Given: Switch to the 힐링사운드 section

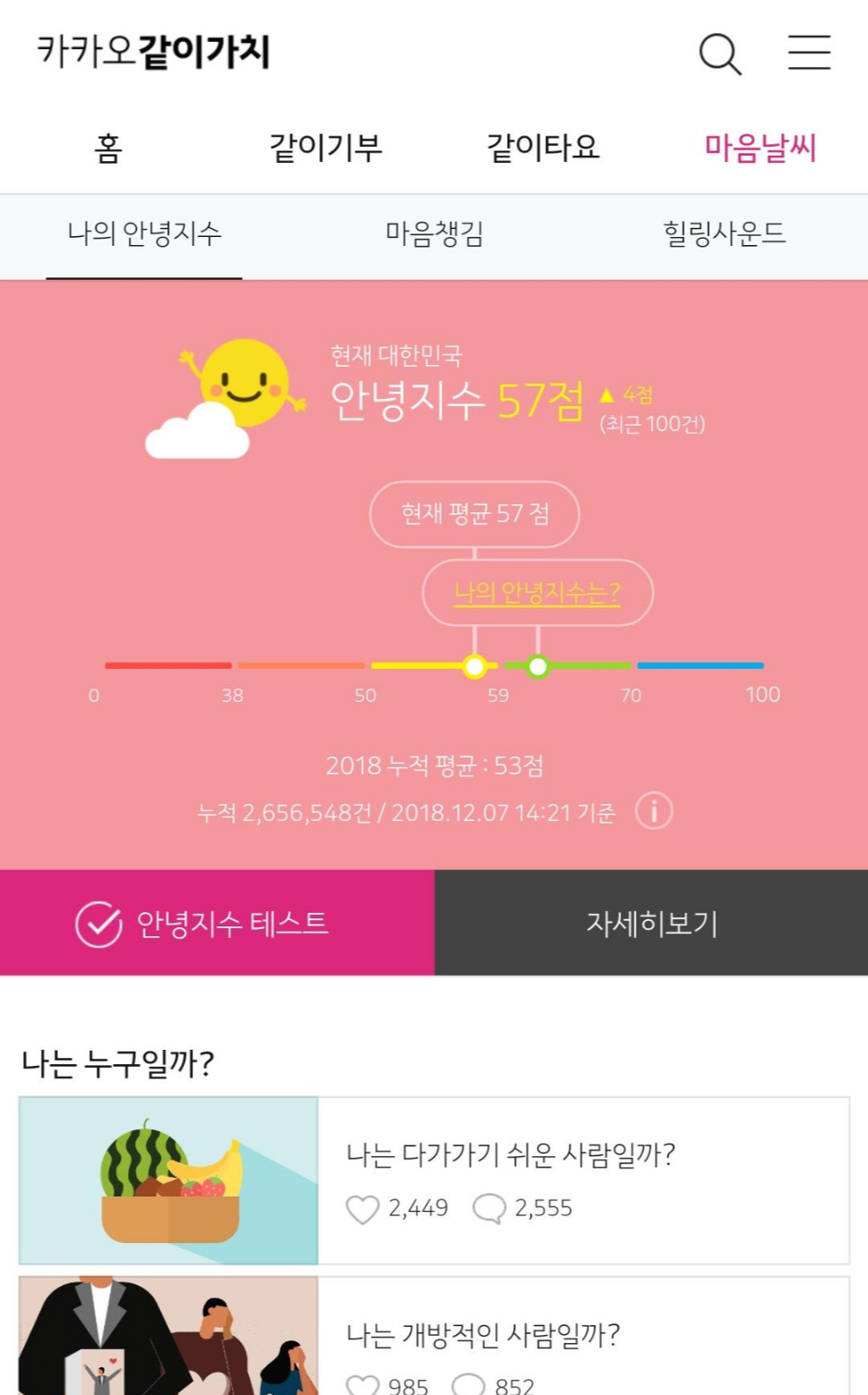Looking at the screenshot, I should click(723, 234).
